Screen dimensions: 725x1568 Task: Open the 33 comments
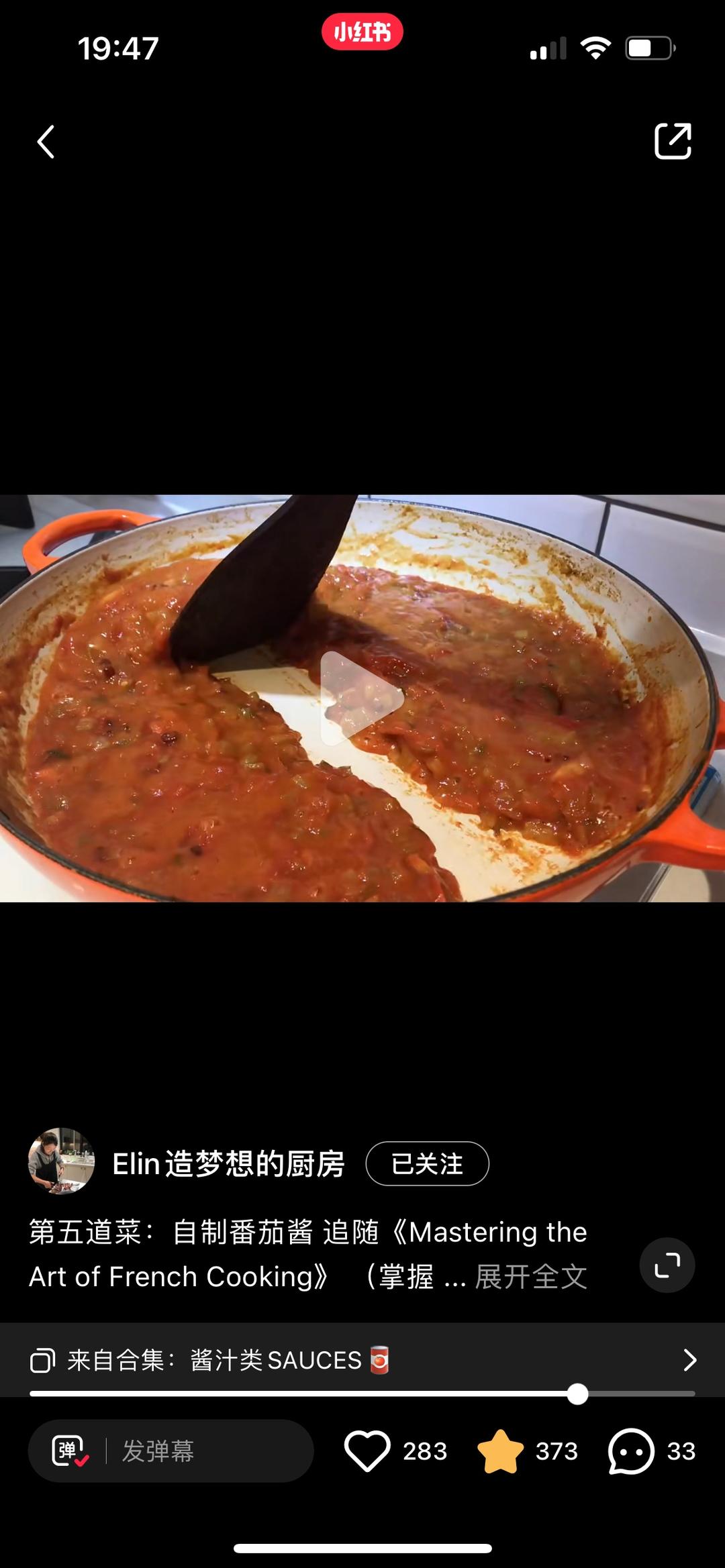tap(631, 1451)
